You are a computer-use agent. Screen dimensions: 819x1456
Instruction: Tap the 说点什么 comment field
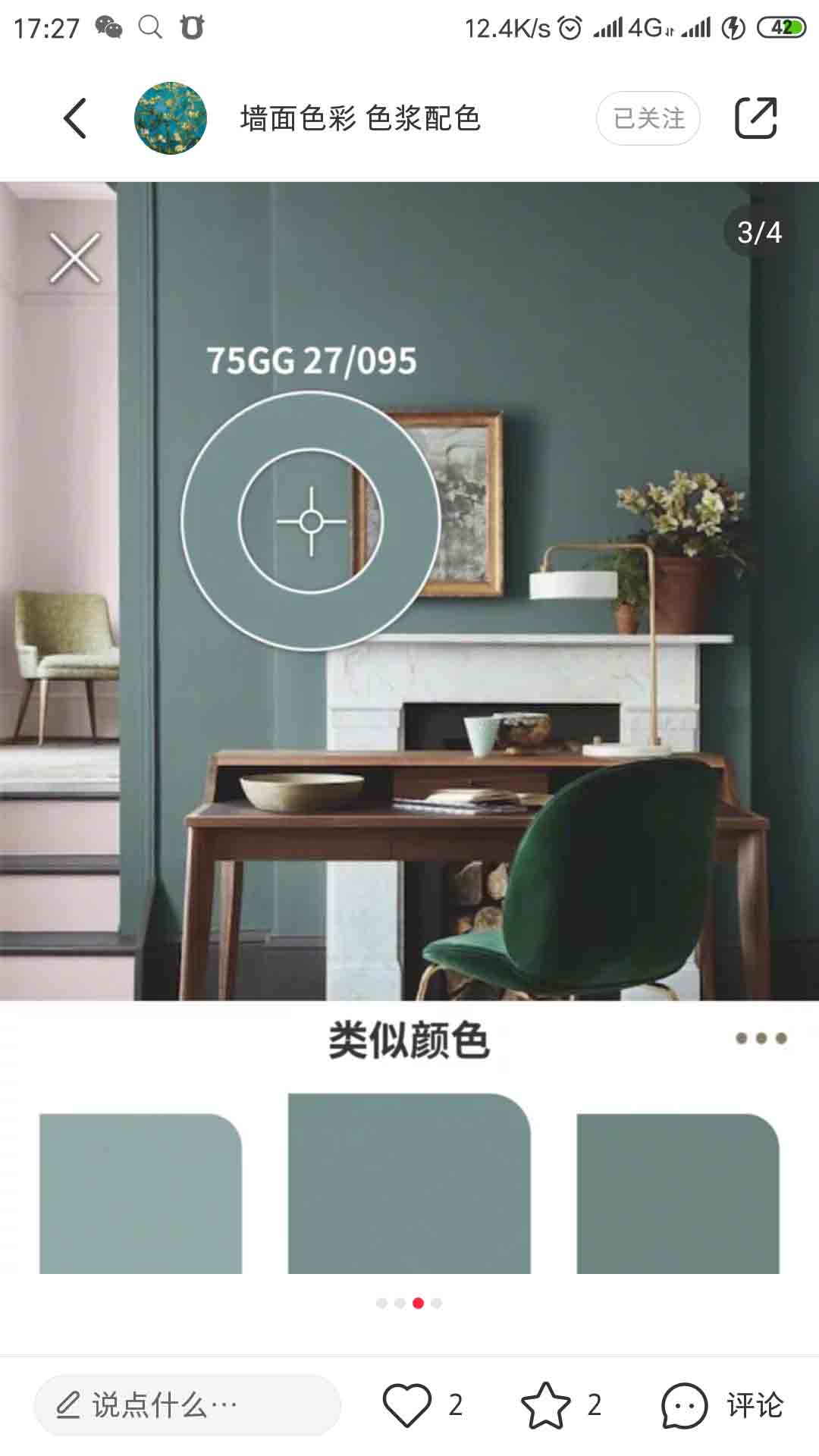click(187, 1405)
